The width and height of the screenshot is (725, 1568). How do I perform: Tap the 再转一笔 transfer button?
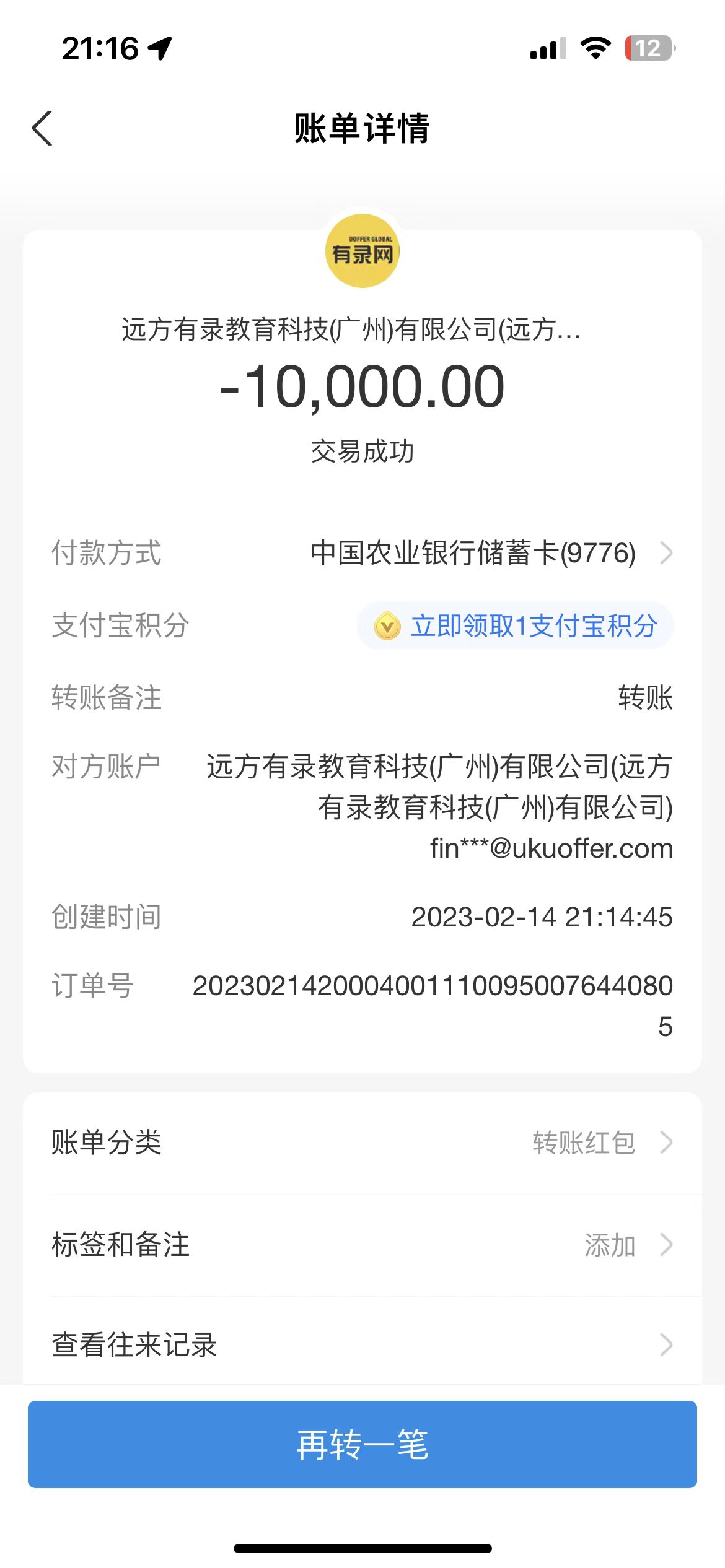pyautogui.click(x=362, y=1444)
